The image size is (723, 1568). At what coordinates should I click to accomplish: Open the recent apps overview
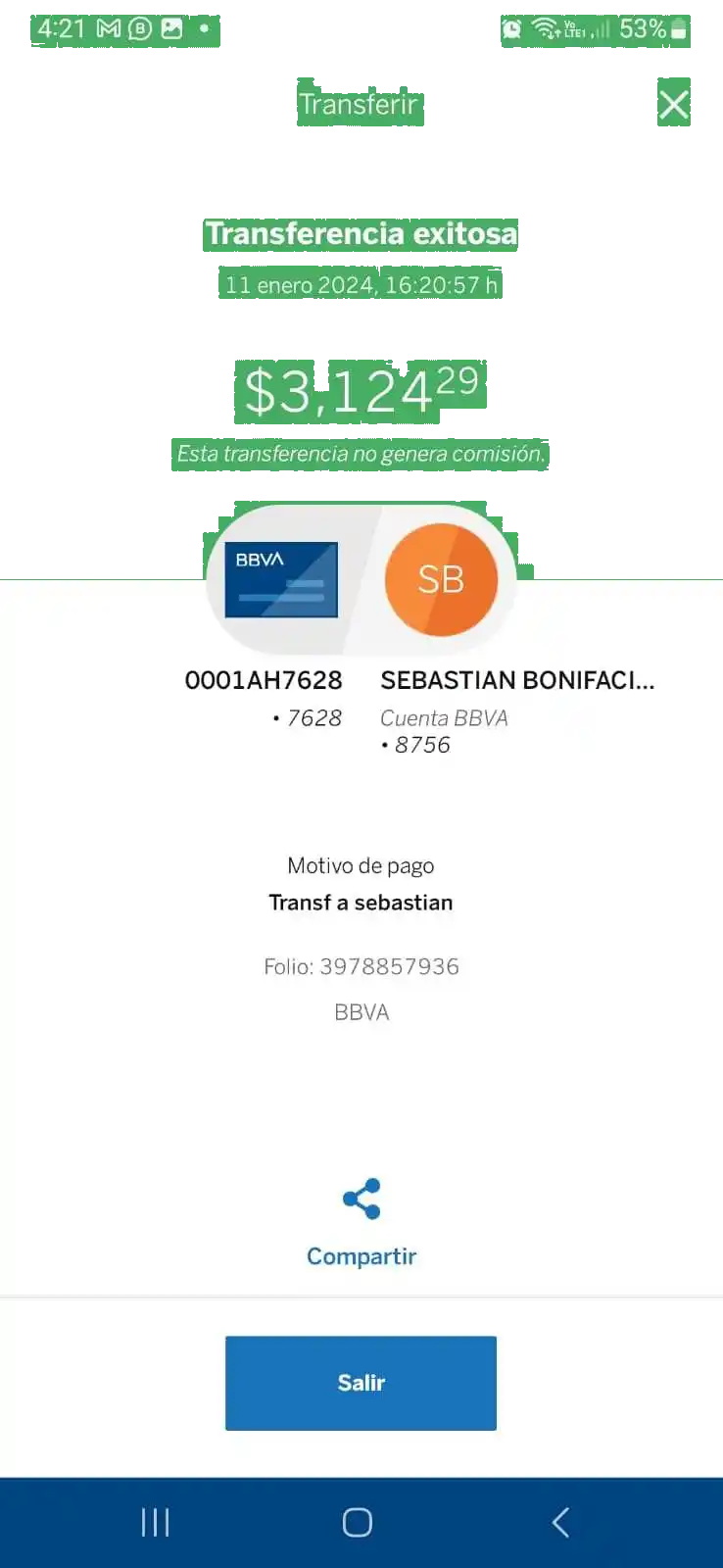pos(156,1522)
